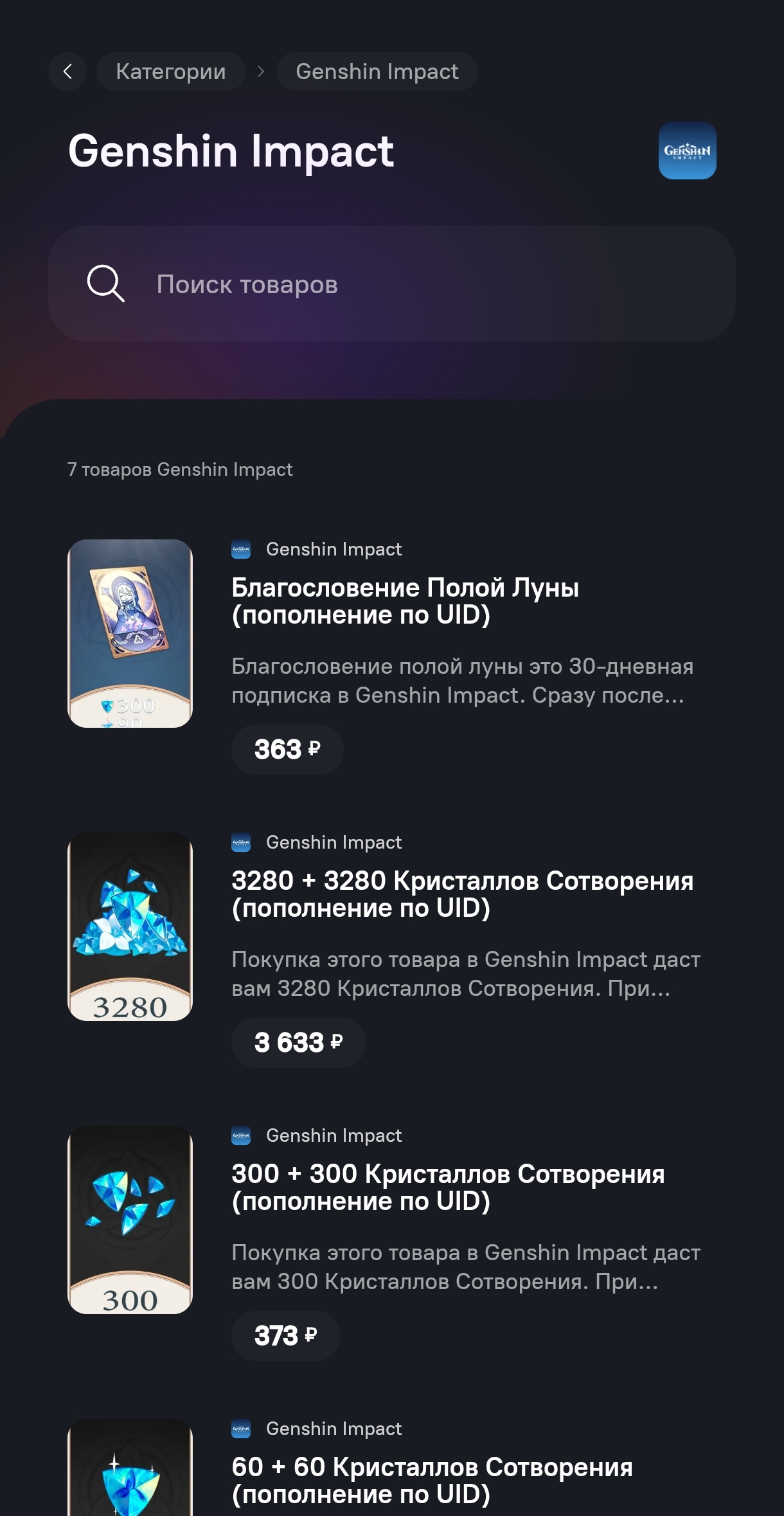Click the Genshin icon on the 300 crystals card

(x=242, y=1135)
